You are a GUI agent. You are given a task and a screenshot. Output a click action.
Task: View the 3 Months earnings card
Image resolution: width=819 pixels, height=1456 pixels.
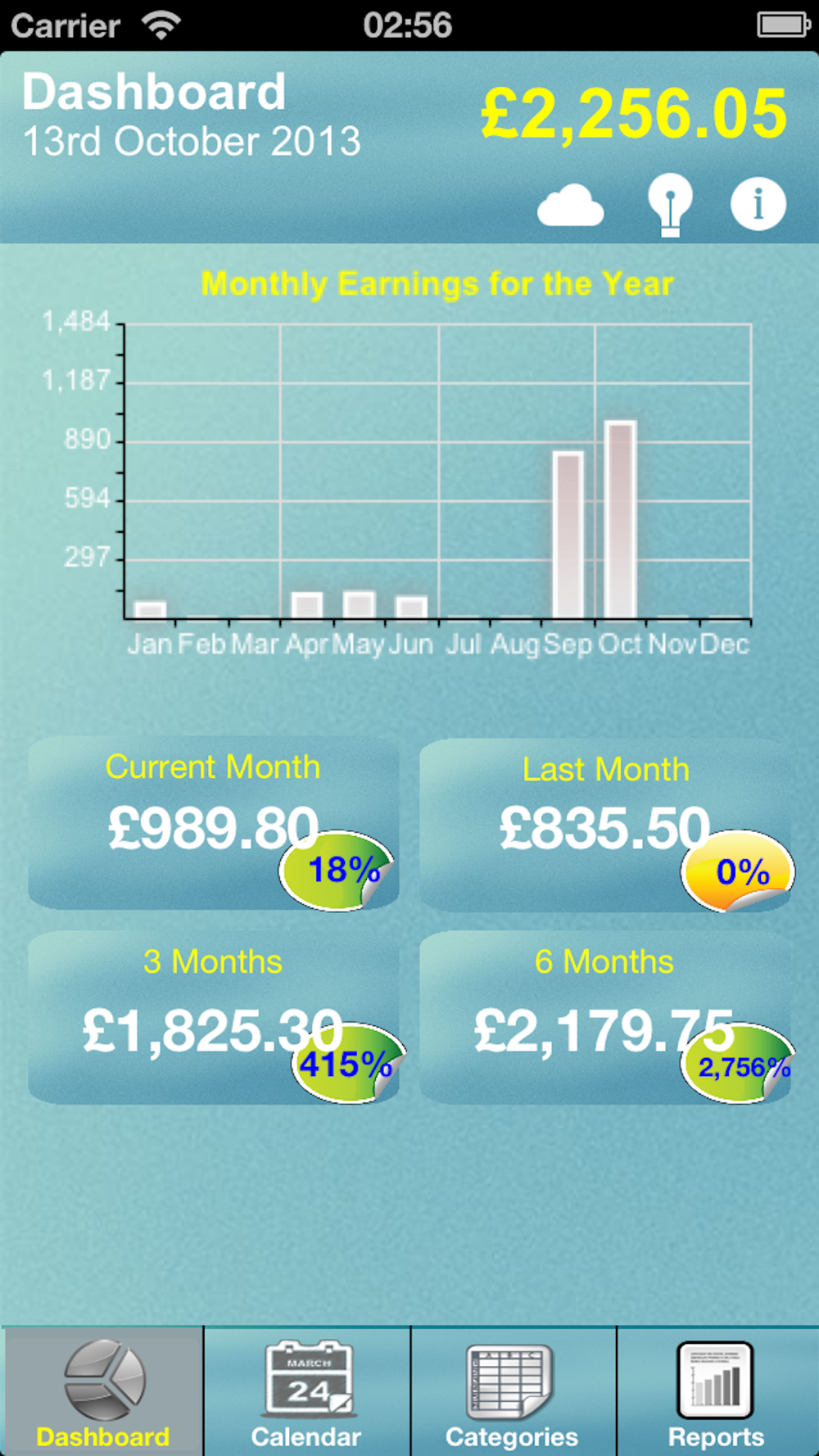(x=213, y=1018)
